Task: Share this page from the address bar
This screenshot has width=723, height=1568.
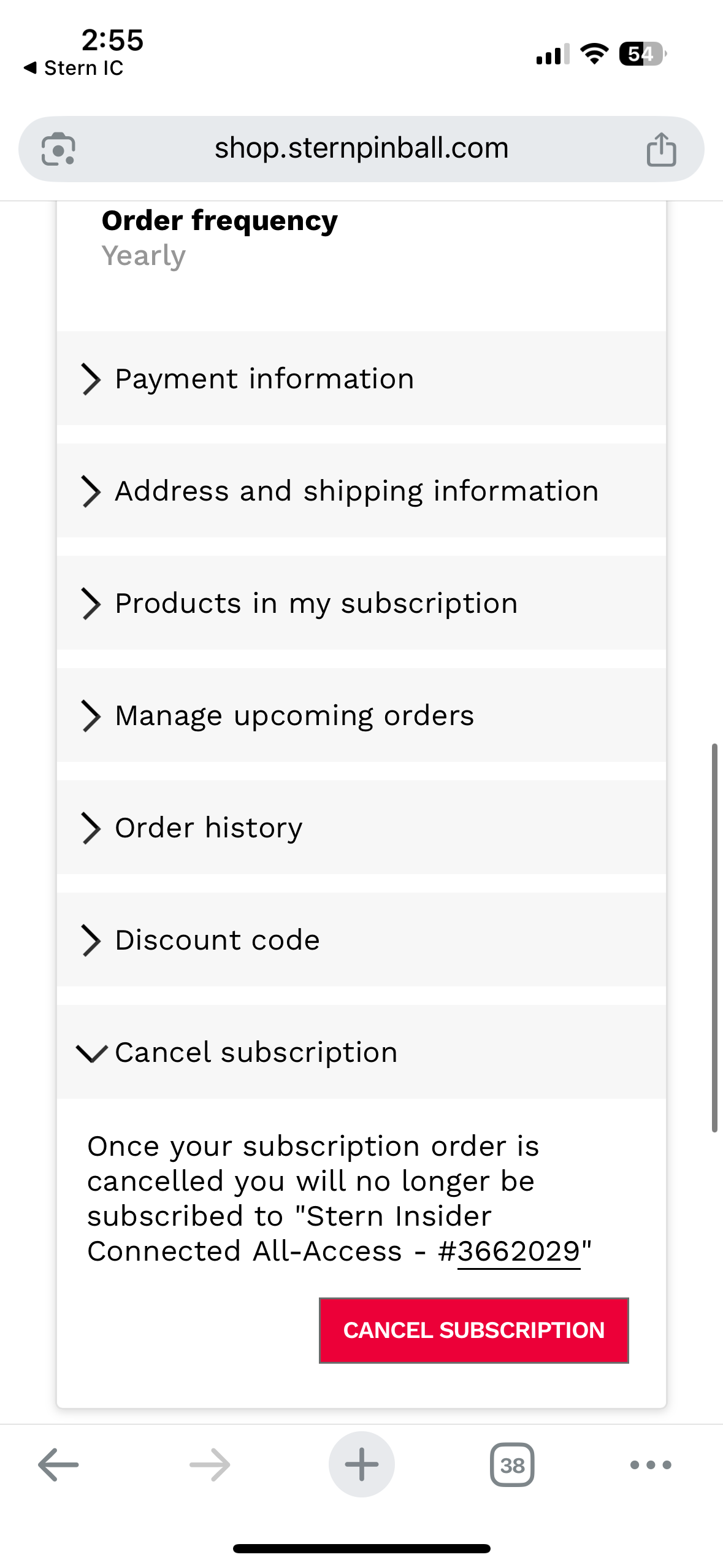Action: tap(661, 150)
